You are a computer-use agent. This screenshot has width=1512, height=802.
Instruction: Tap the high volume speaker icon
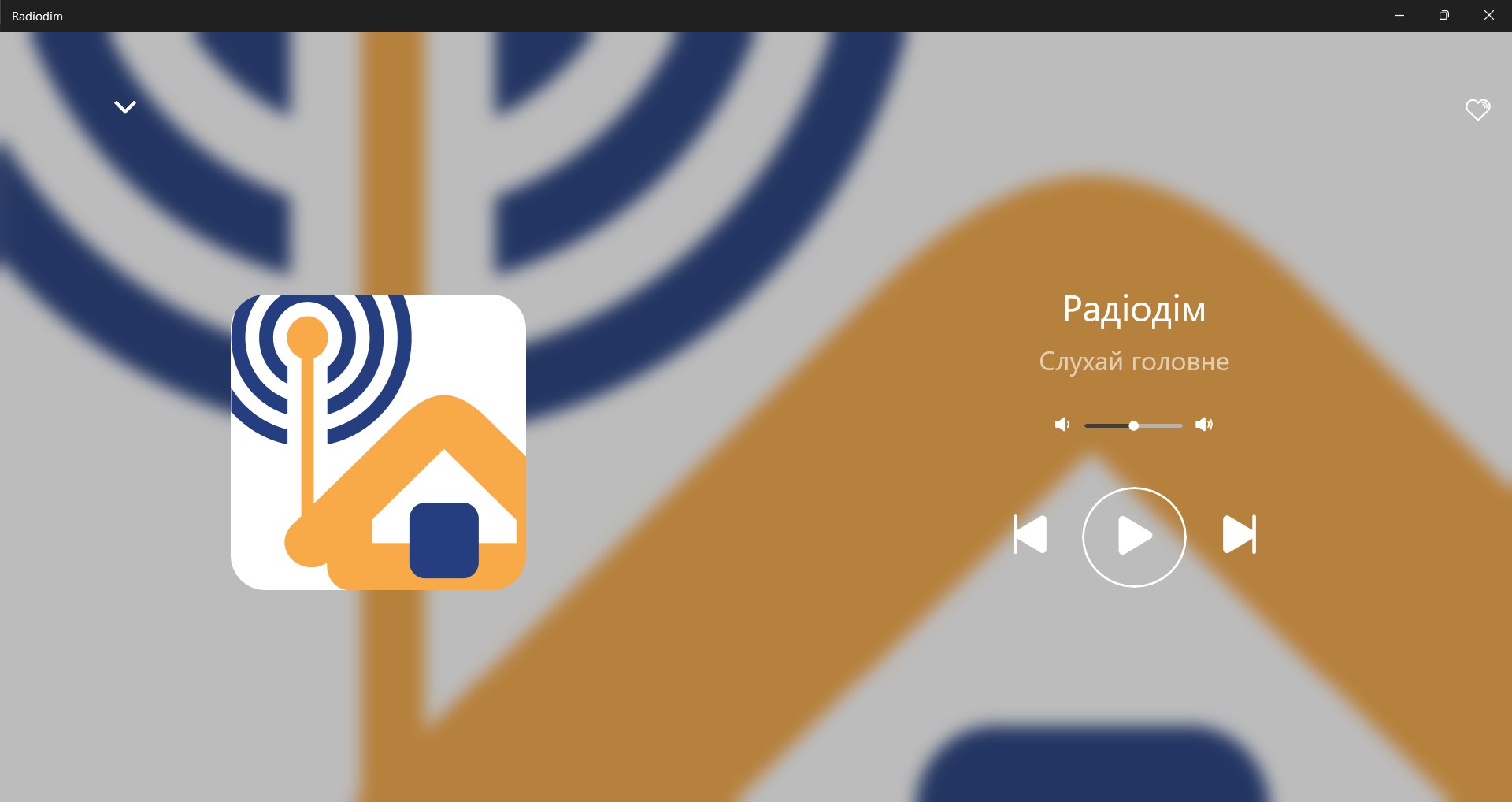1204,425
